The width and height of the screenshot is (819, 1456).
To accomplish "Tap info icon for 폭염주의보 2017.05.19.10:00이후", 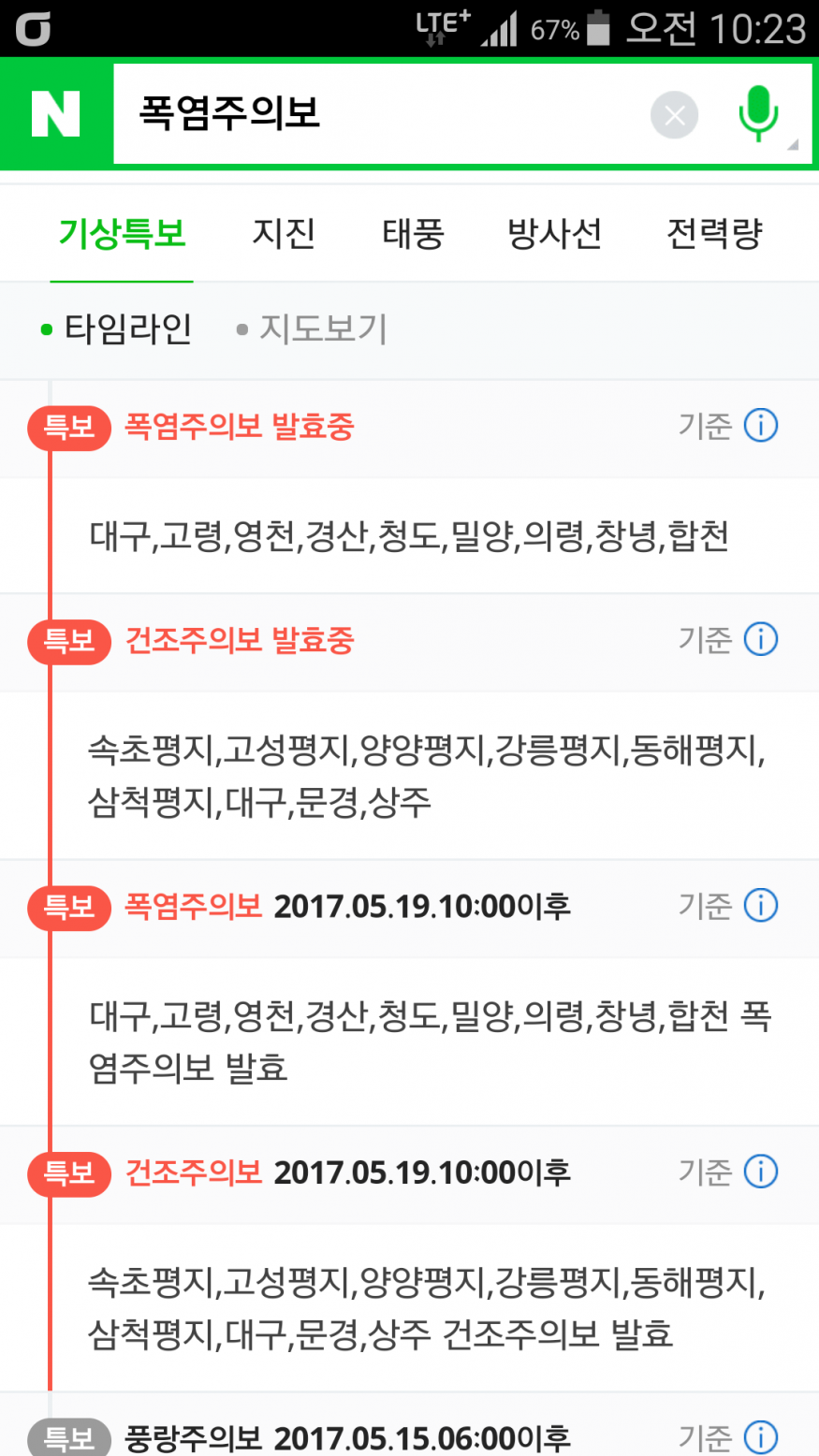I will 760,906.
